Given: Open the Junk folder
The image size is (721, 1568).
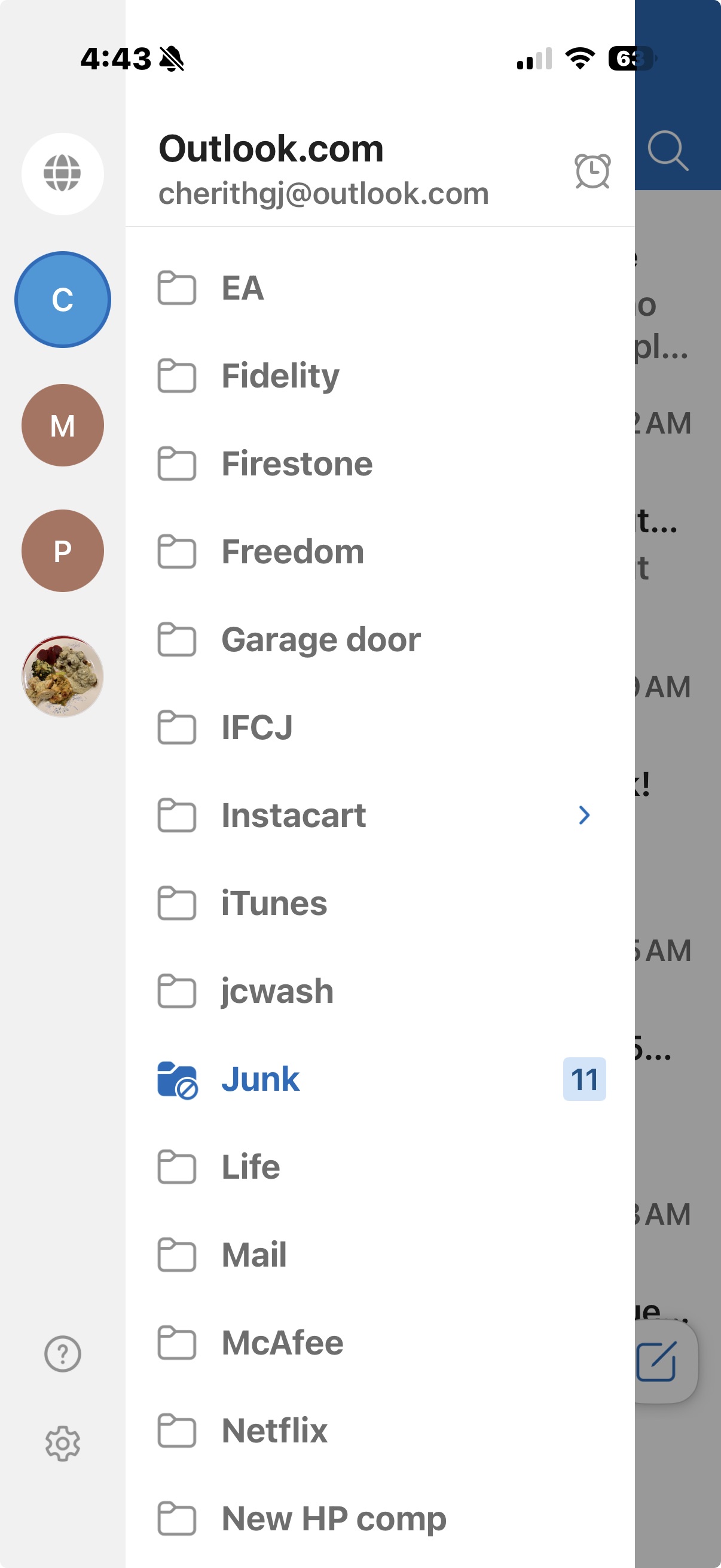Looking at the screenshot, I should tap(380, 1079).
